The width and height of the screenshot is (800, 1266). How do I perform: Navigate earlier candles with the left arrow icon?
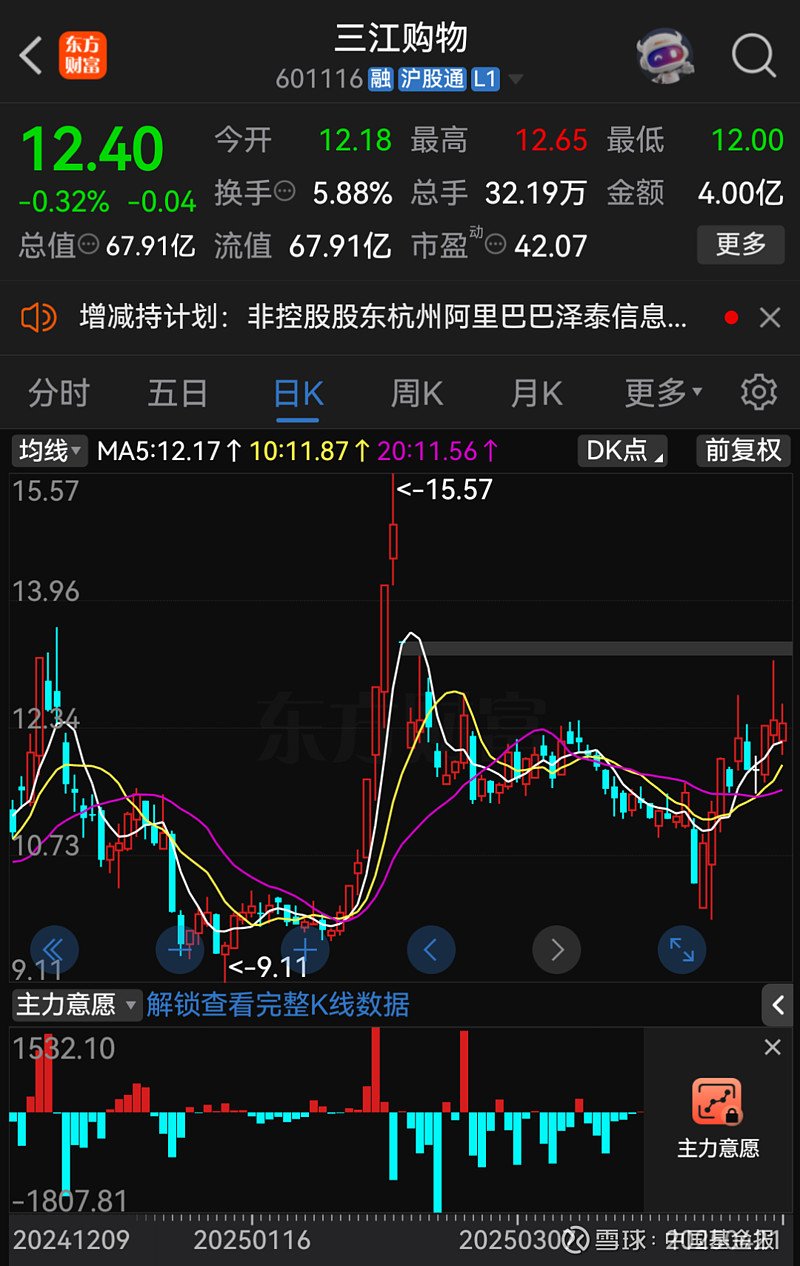tap(431, 950)
